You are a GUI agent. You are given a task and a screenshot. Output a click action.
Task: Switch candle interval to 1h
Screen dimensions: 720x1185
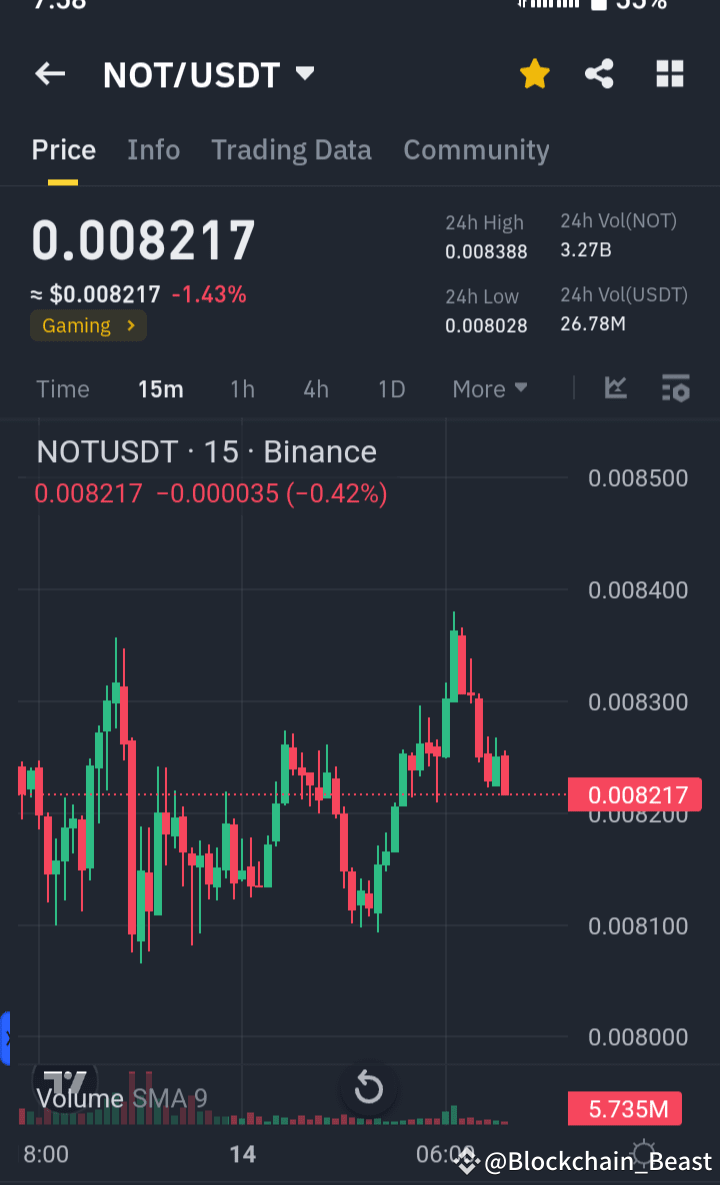pyautogui.click(x=242, y=389)
